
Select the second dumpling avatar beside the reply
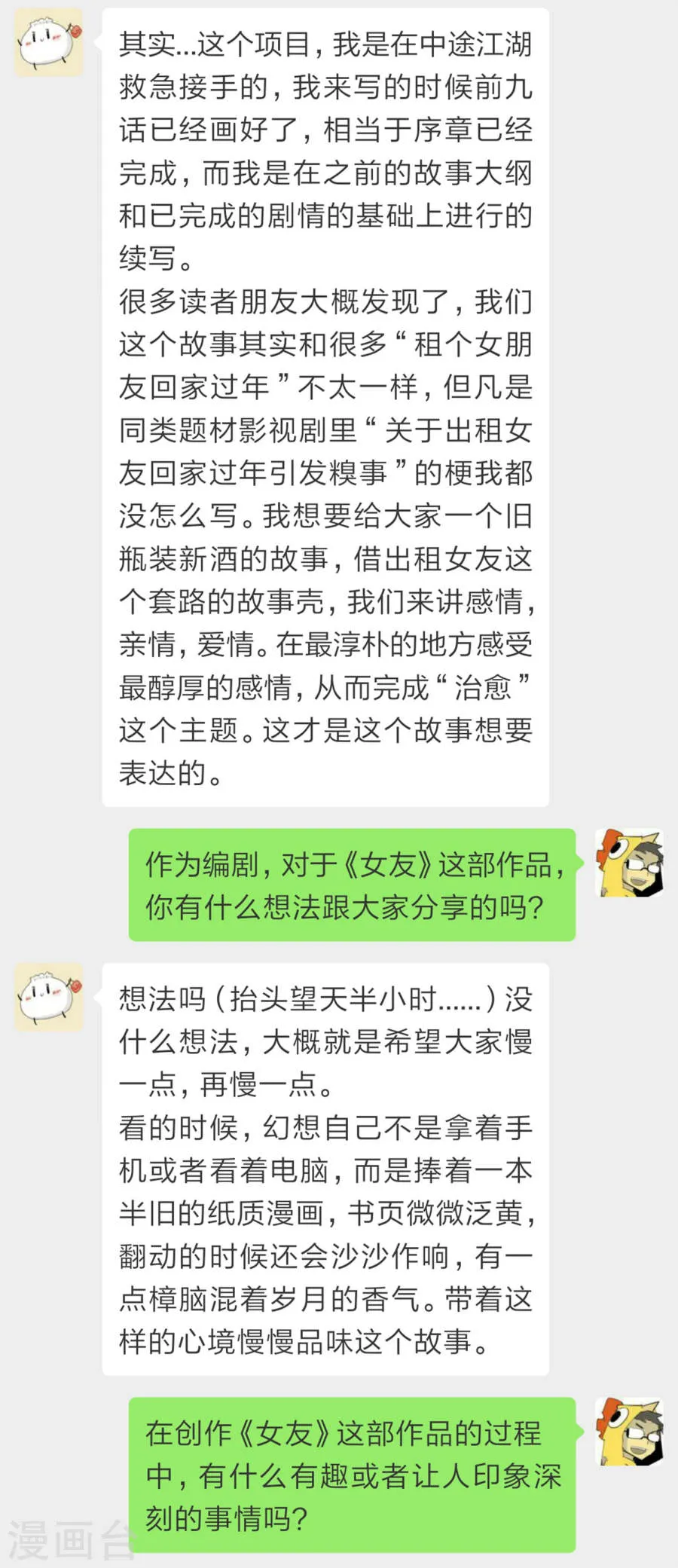point(48,995)
